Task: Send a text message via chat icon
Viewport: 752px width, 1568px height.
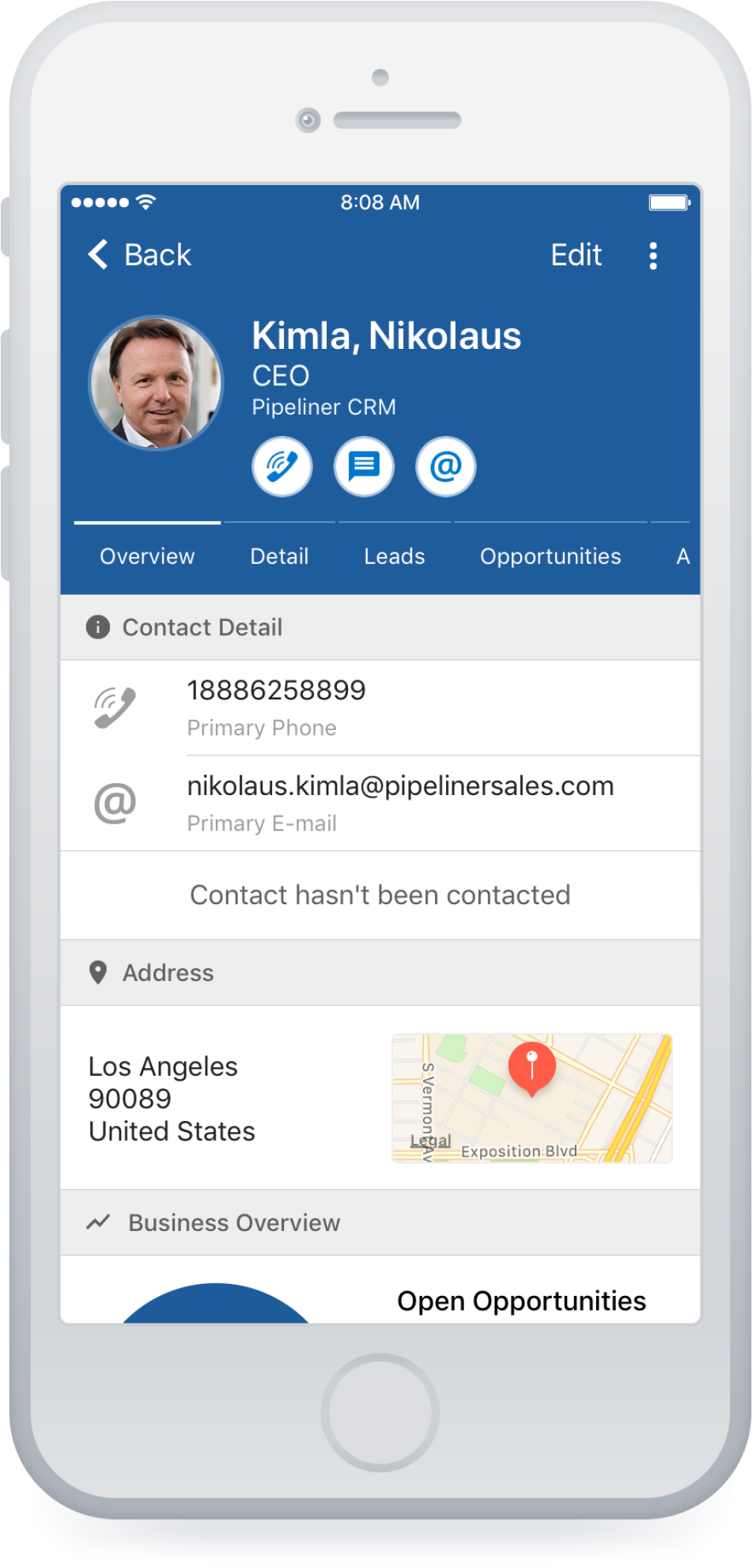Action: (x=364, y=467)
